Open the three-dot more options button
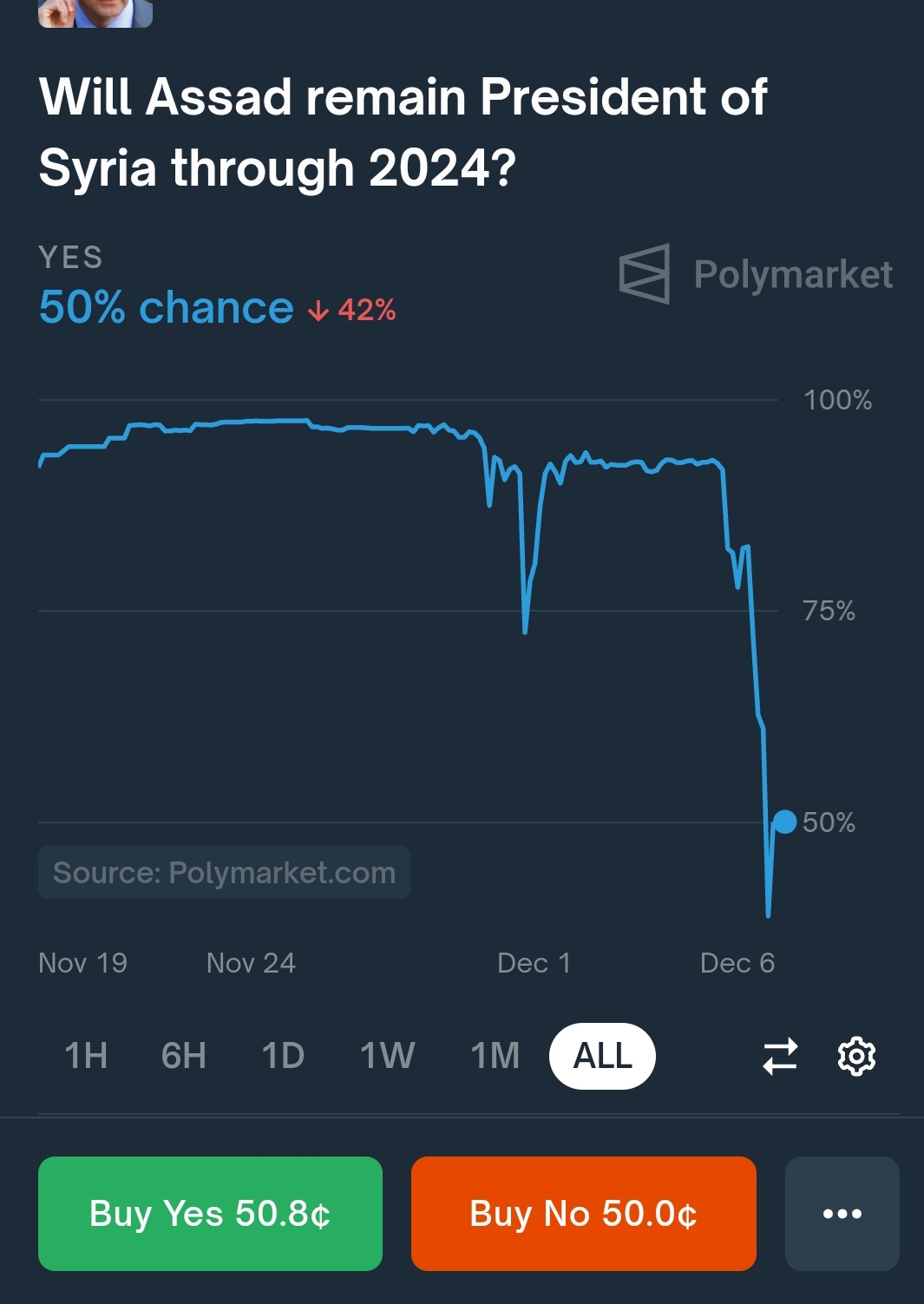The height and width of the screenshot is (1304, 924). 842,1213
